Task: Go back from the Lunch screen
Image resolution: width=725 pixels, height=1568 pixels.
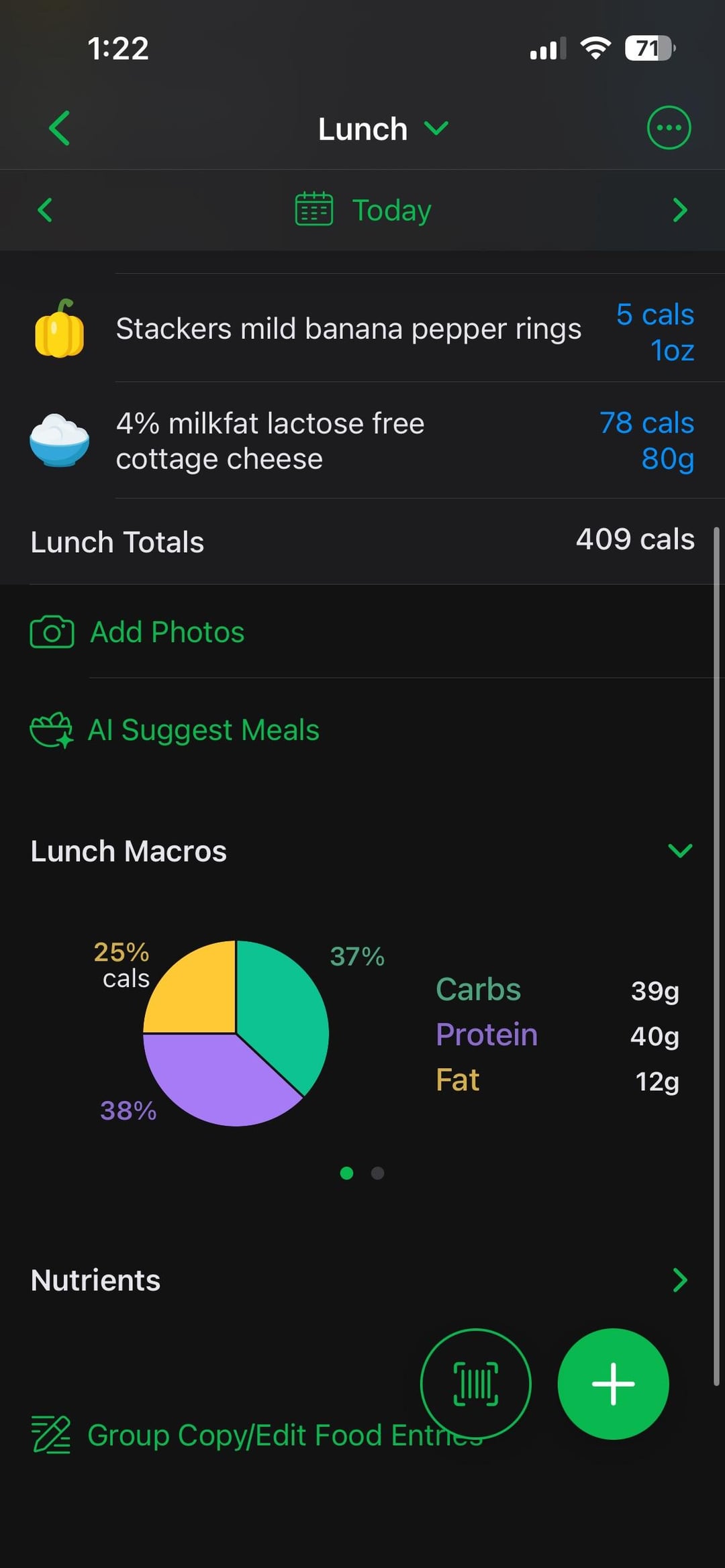Action: click(x=60, y=128)
